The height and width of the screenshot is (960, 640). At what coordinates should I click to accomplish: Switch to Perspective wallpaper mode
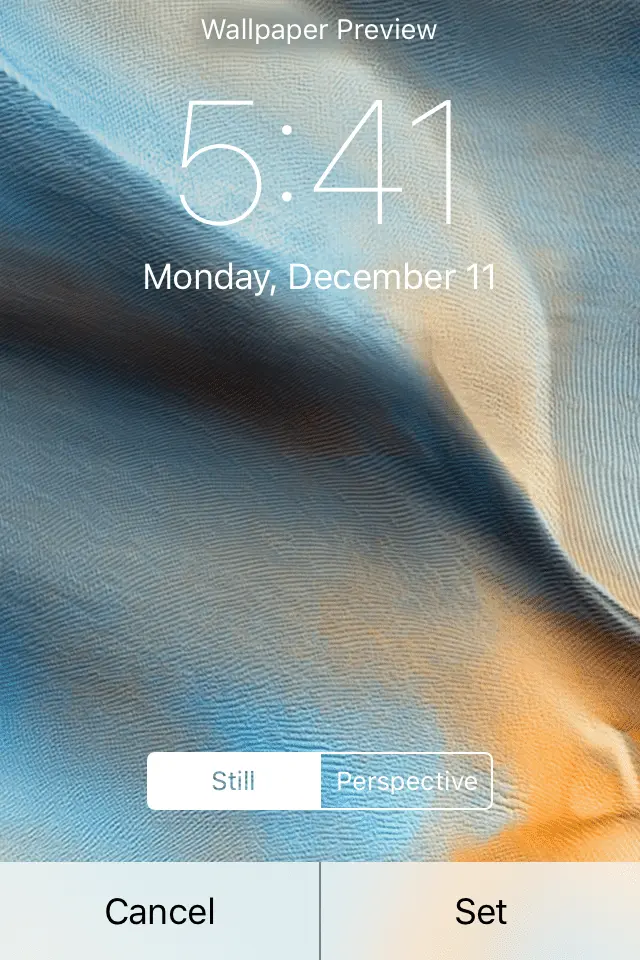[406, 781]
